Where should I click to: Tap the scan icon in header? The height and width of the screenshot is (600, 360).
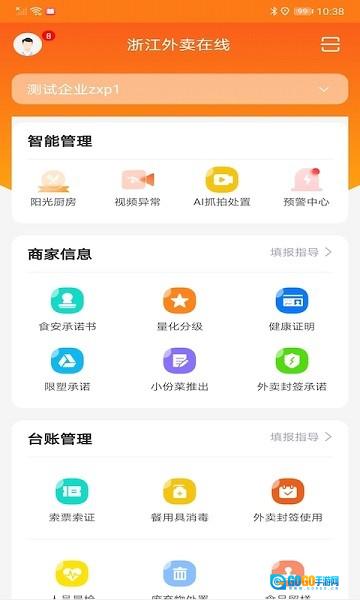tap(330, 44)
